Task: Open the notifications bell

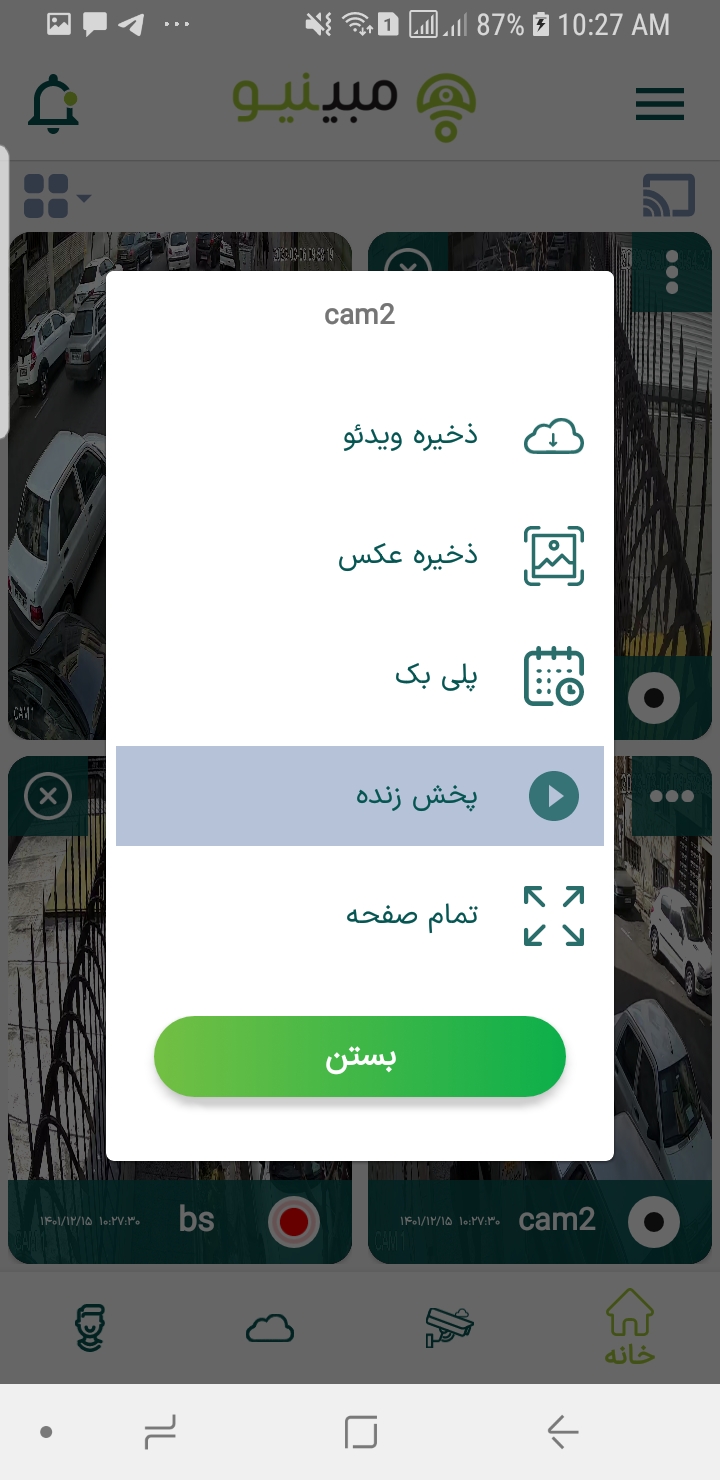Action: (53, 103)
